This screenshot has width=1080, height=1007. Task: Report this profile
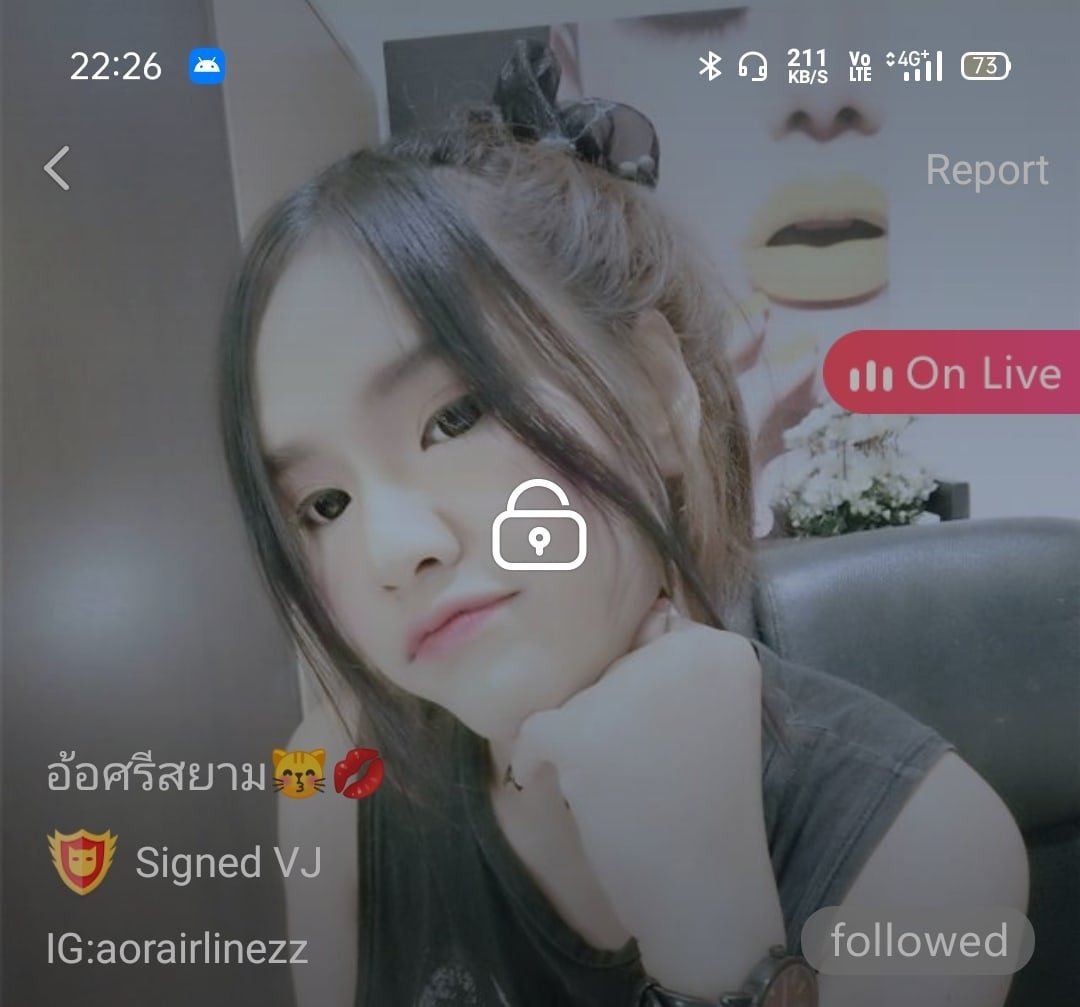pos(986,170)
